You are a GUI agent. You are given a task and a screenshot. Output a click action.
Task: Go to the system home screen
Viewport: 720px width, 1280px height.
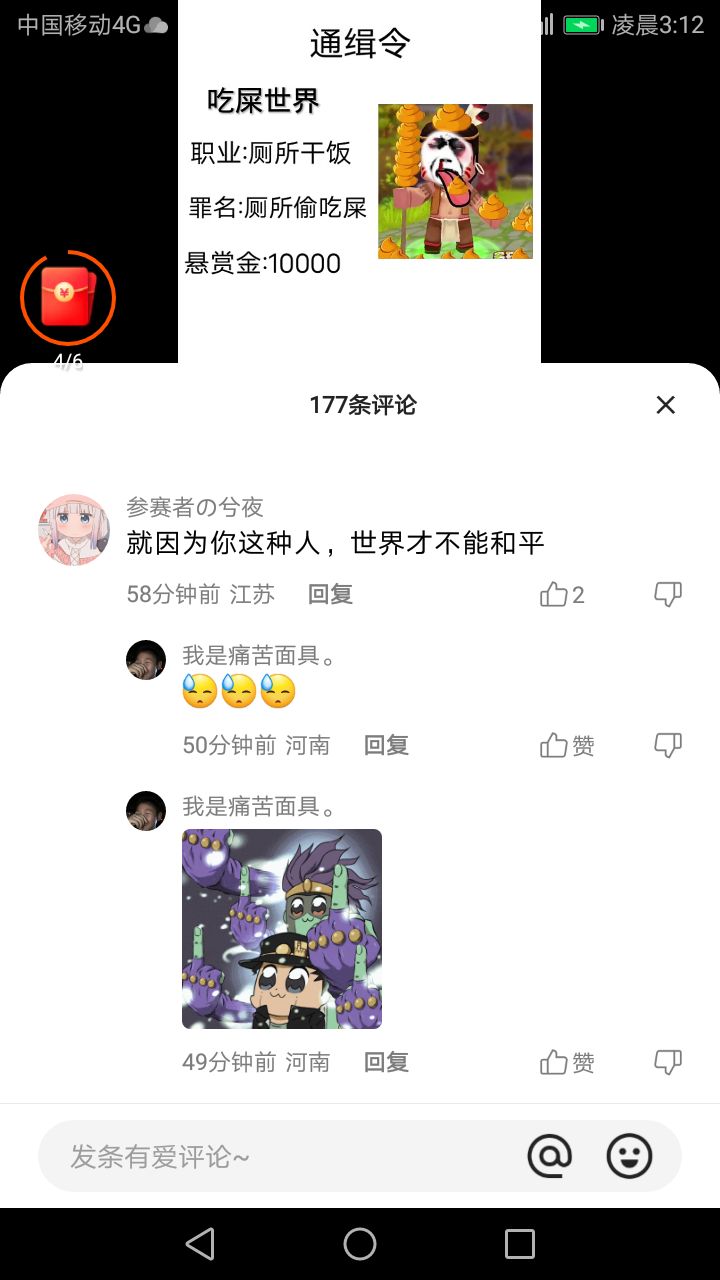pyautogui.click(x=360, y=1244)
